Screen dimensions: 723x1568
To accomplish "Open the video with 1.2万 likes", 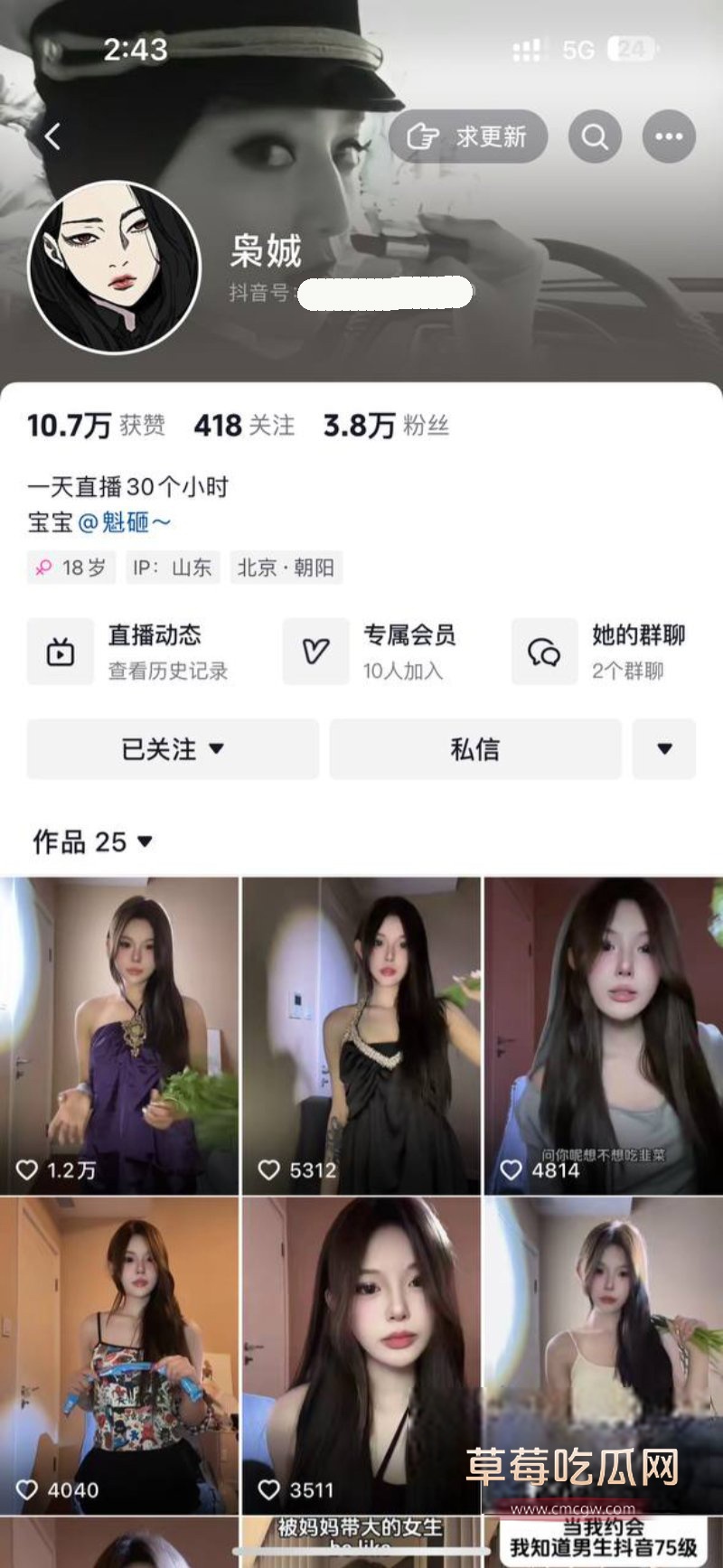I will (119, 1036).
